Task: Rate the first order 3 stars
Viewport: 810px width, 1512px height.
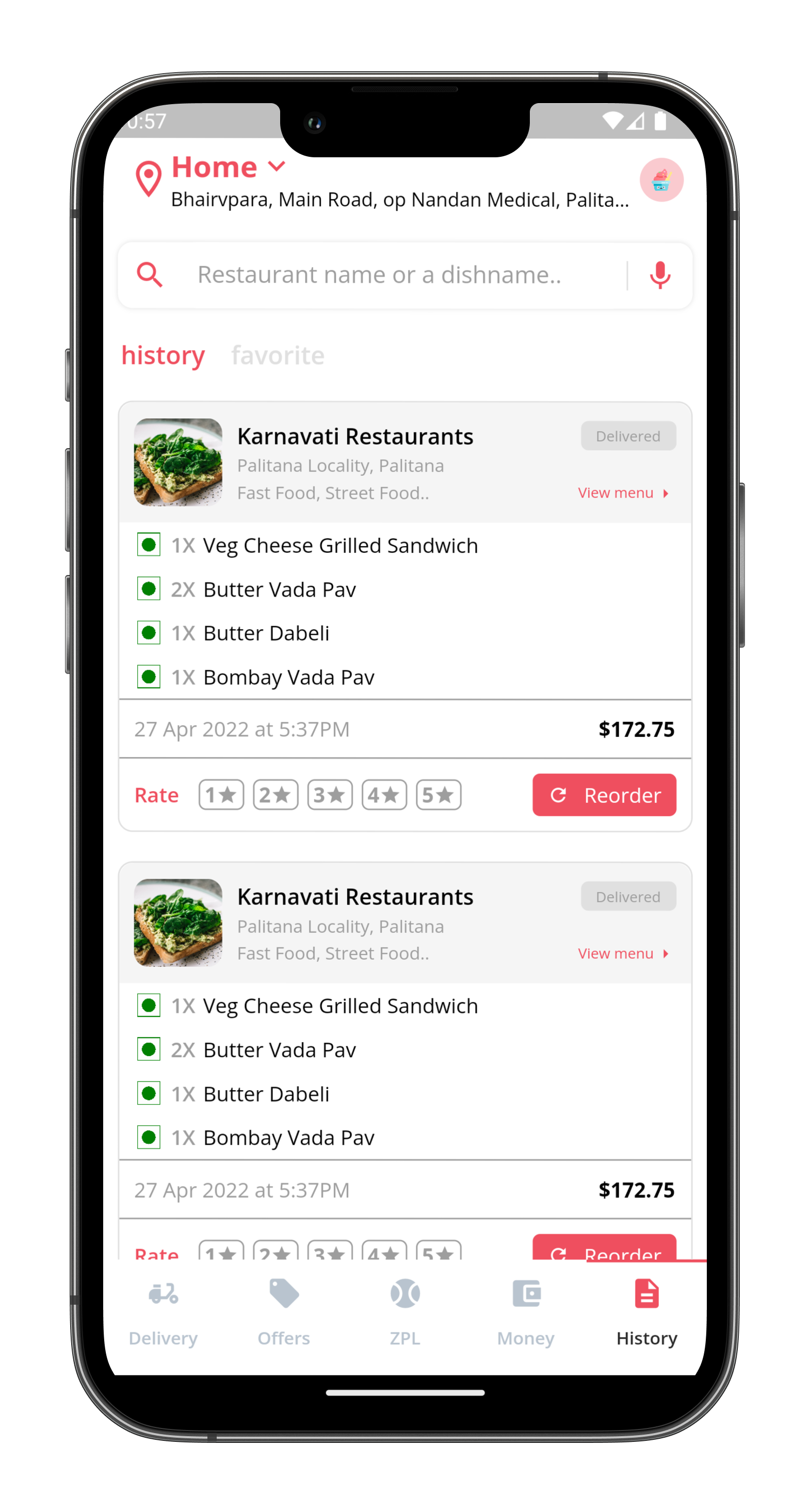Action: pos(330,795)
